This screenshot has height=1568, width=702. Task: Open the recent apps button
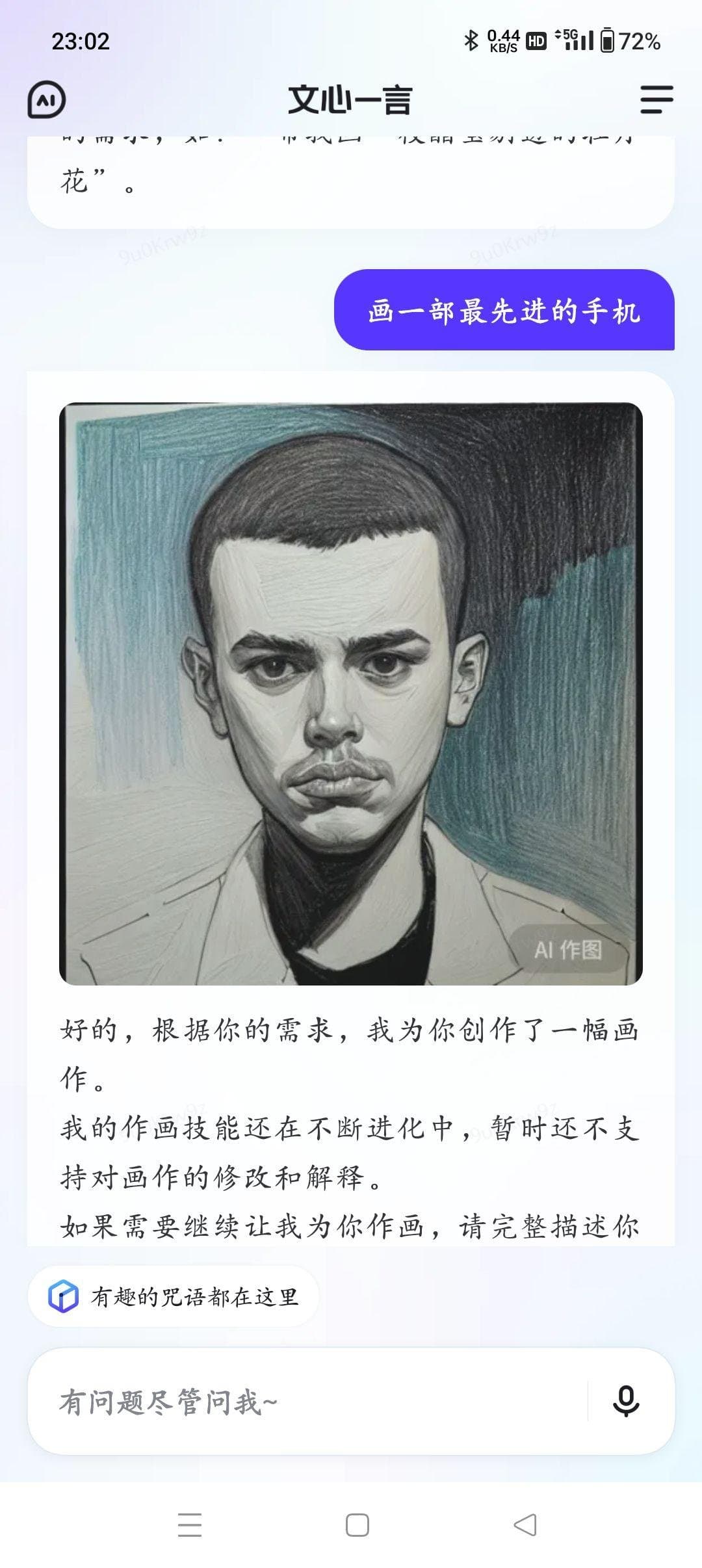click(190, 1524)
